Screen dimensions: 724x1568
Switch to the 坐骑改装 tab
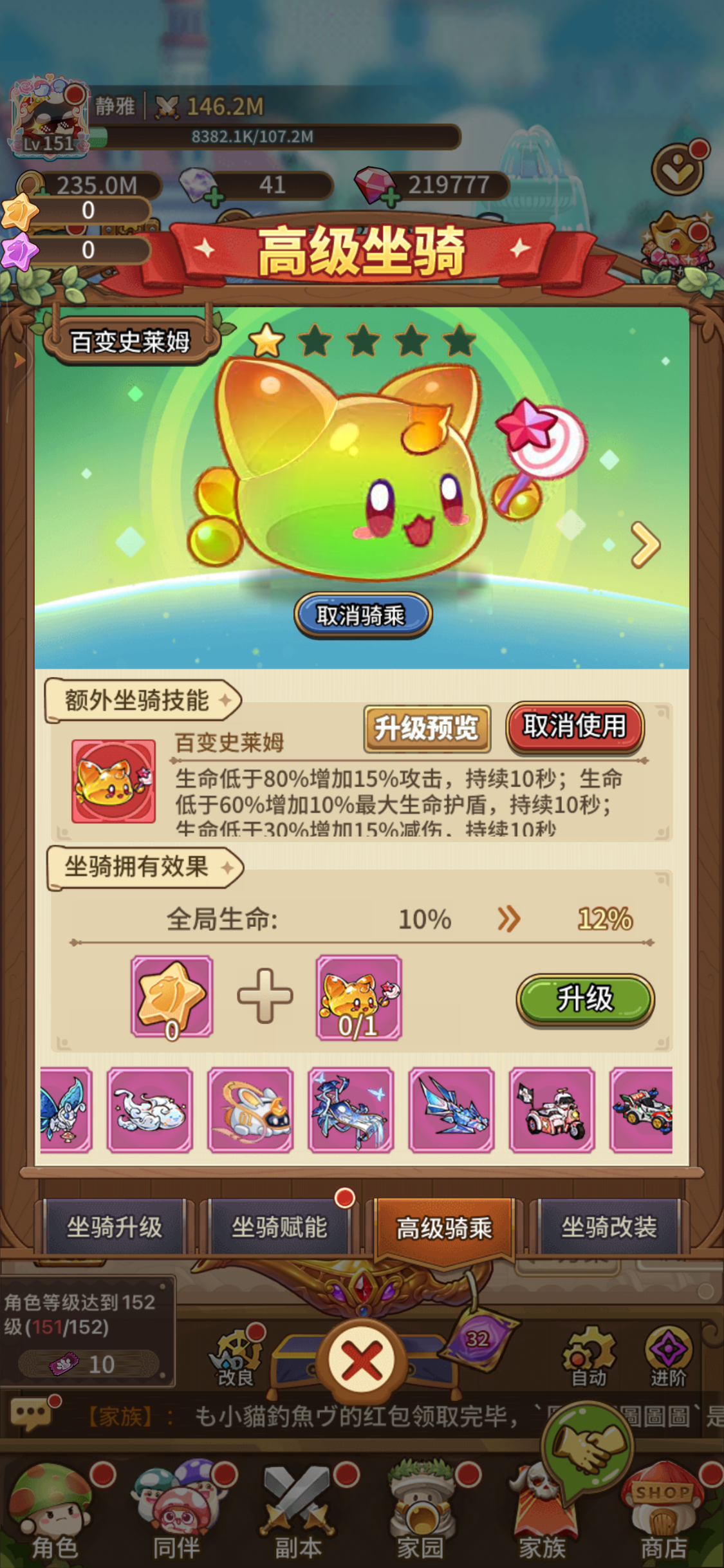pos(609,1227)
